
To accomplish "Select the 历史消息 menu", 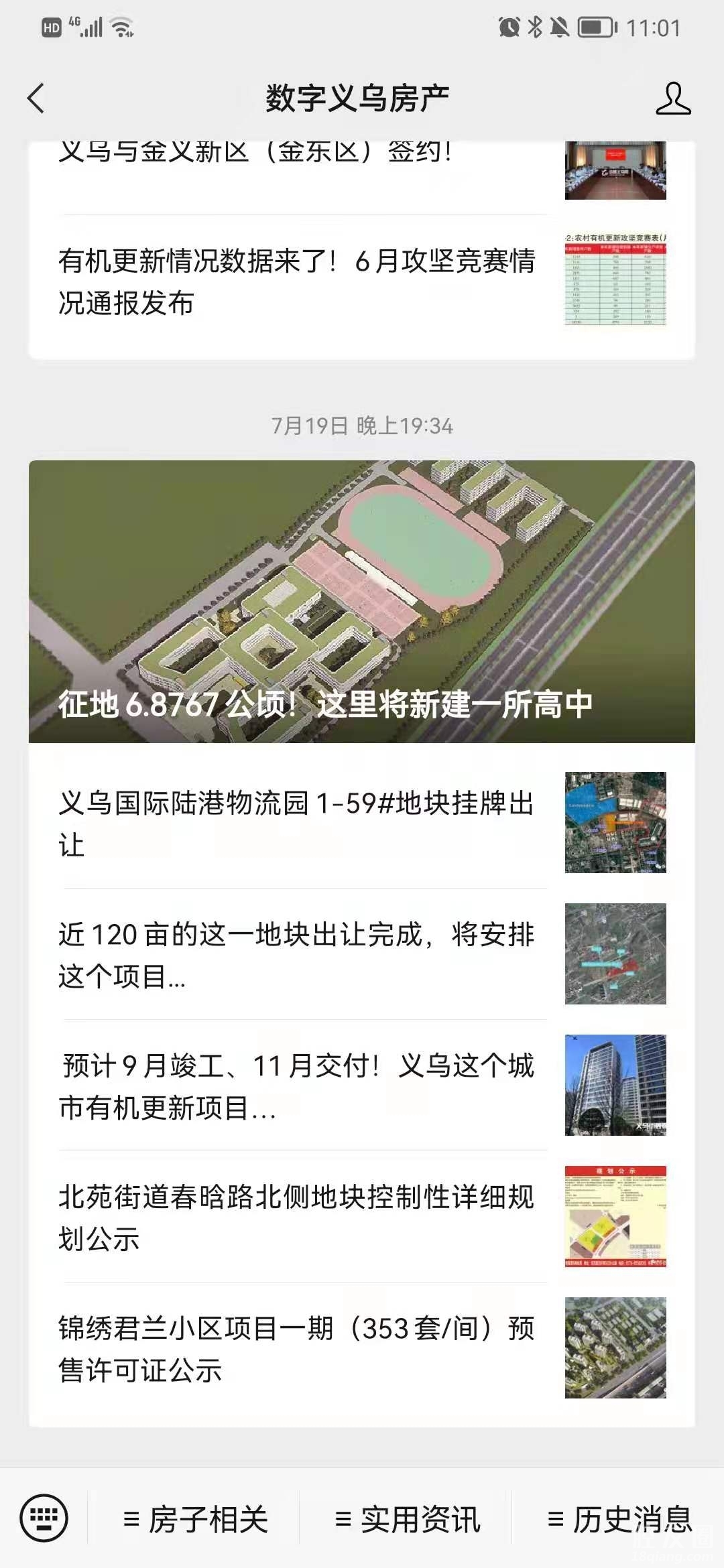I will click(619, 1519).
